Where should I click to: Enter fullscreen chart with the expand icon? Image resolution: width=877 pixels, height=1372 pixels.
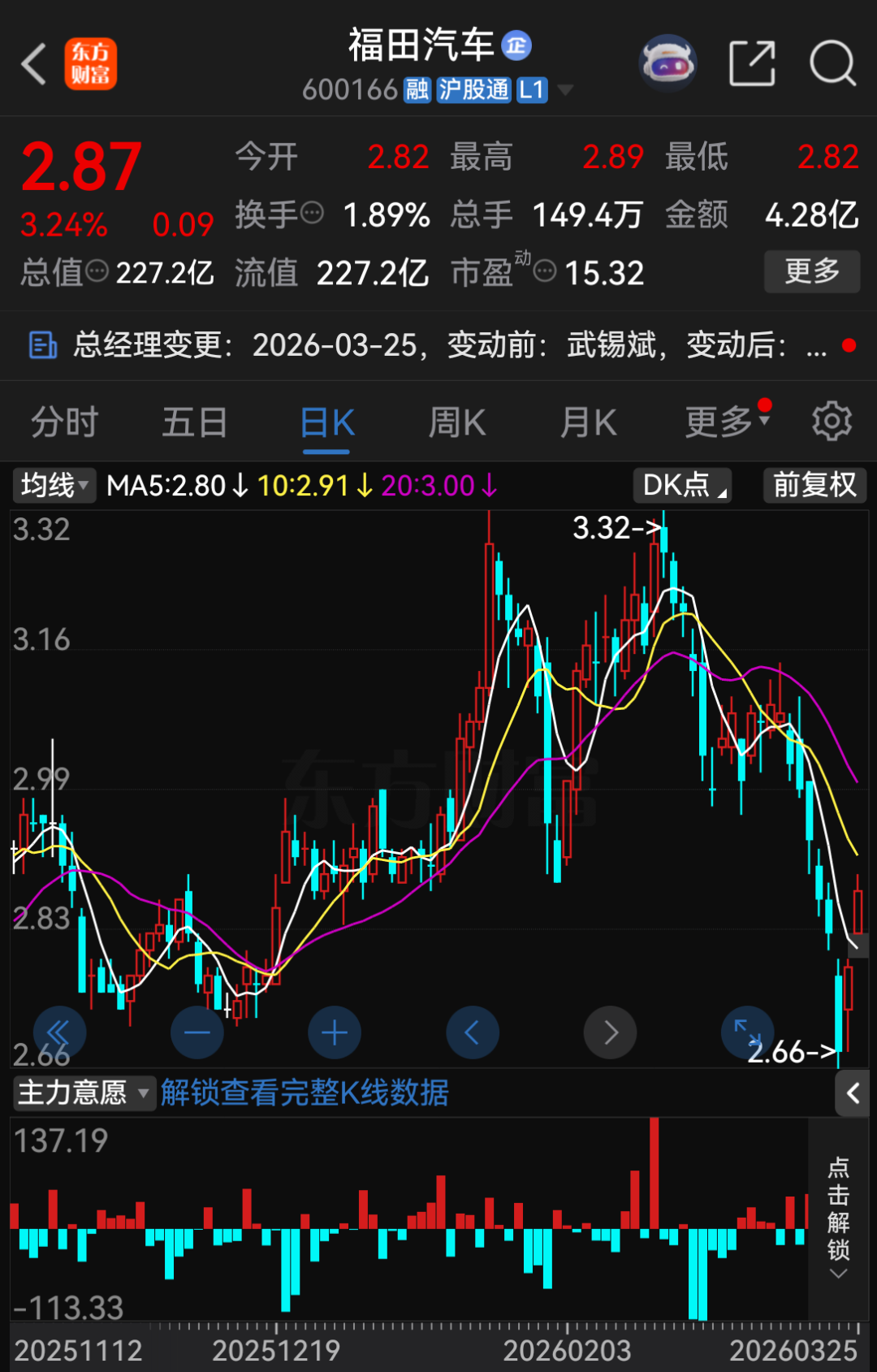click(x=746, y=1032)
